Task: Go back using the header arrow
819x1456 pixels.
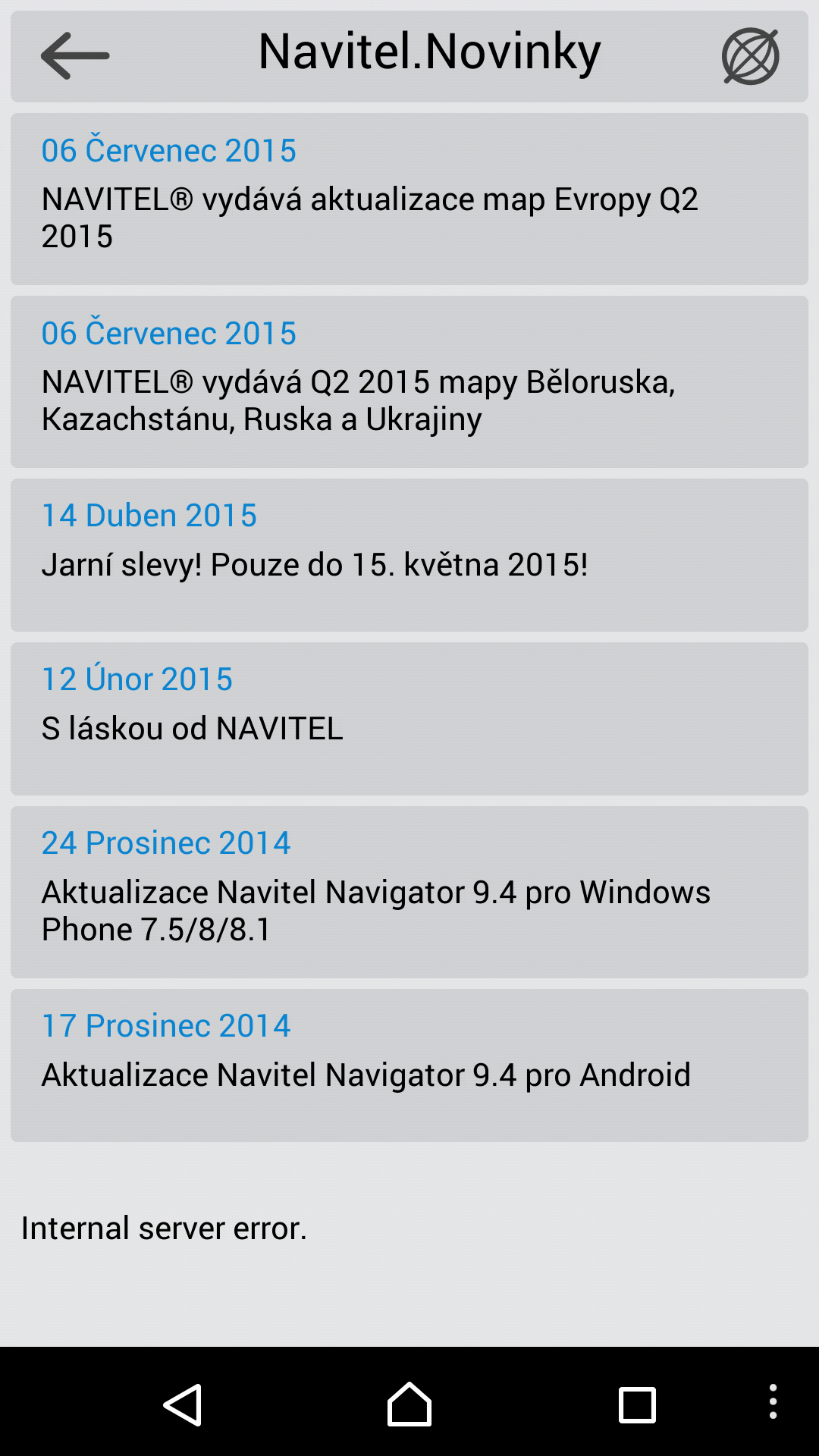Action: [x=75, y=55]
